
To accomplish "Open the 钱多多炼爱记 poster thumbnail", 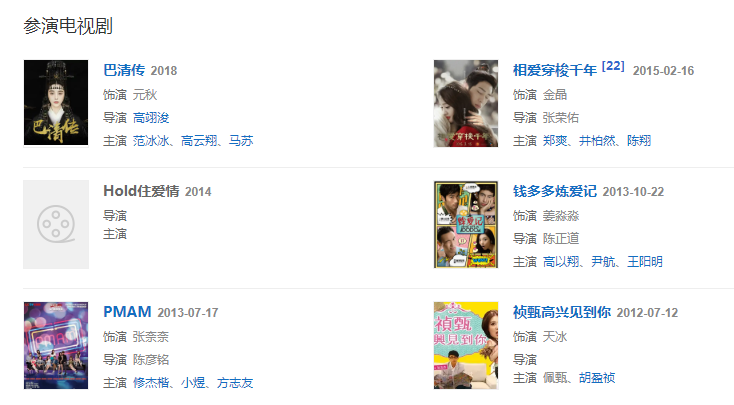I will click(x=466, y=225).
